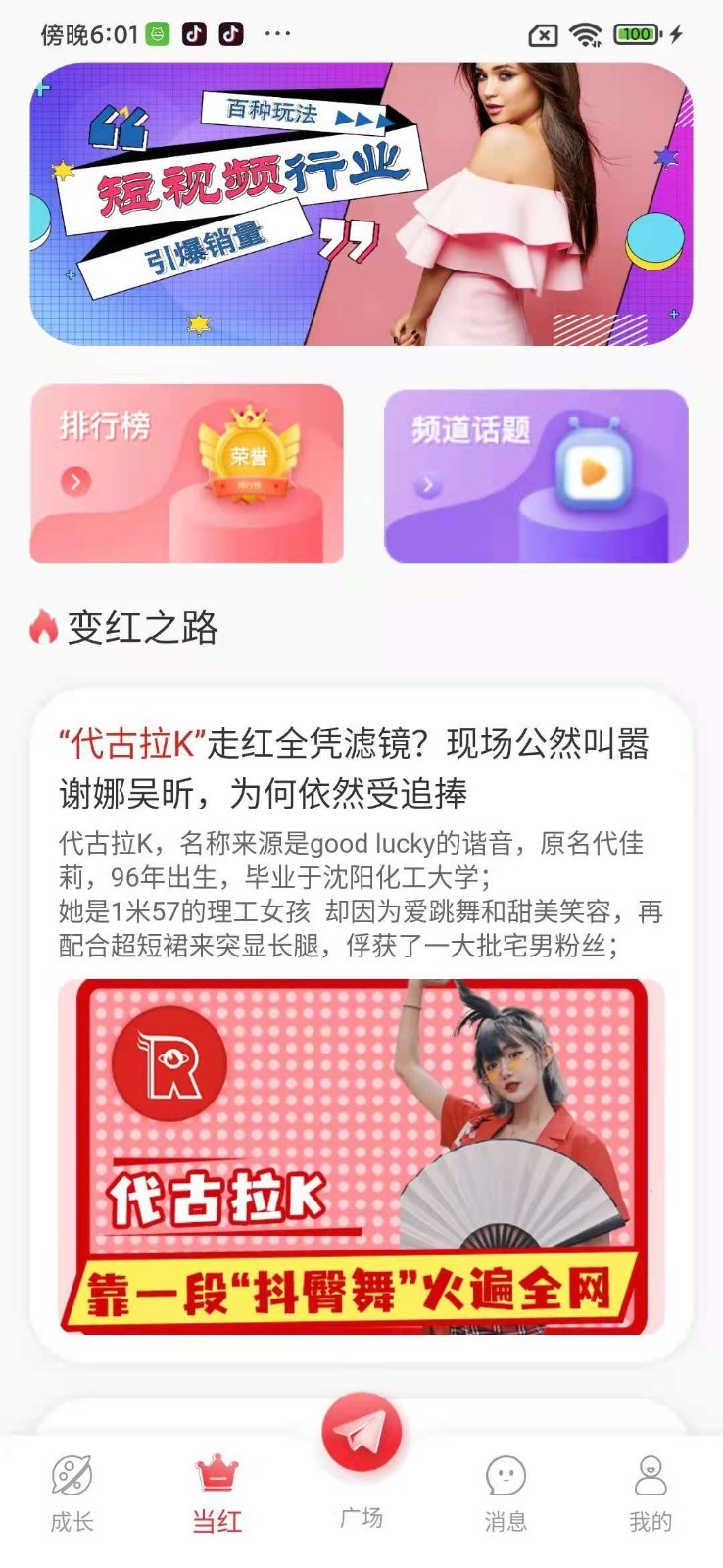
Task: Tap the chat bubble icon for 消息
Action: (x=506, y=1474)
